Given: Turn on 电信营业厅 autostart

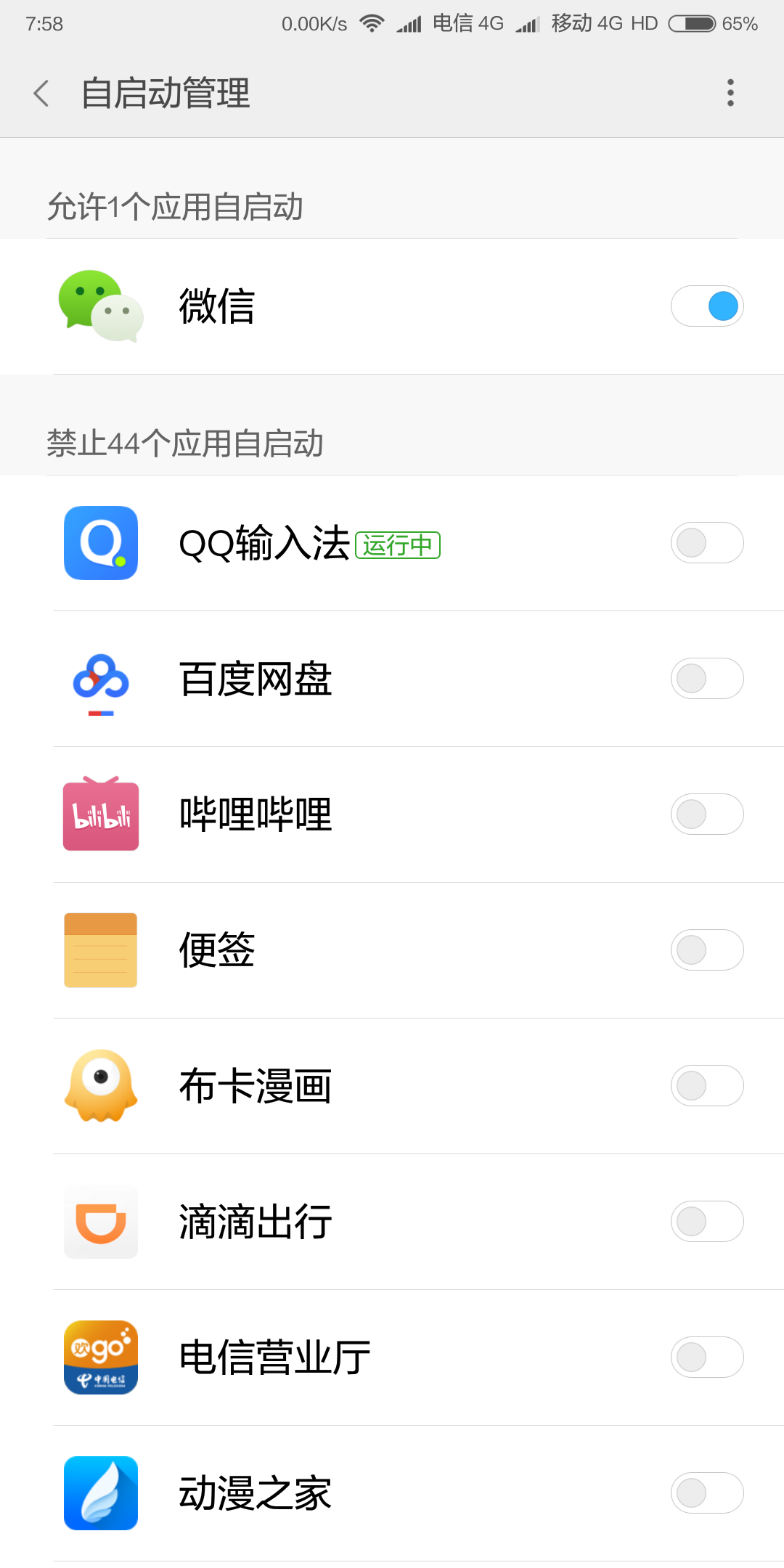Looking at the screenshot, I should click(x=706, y=1357).
